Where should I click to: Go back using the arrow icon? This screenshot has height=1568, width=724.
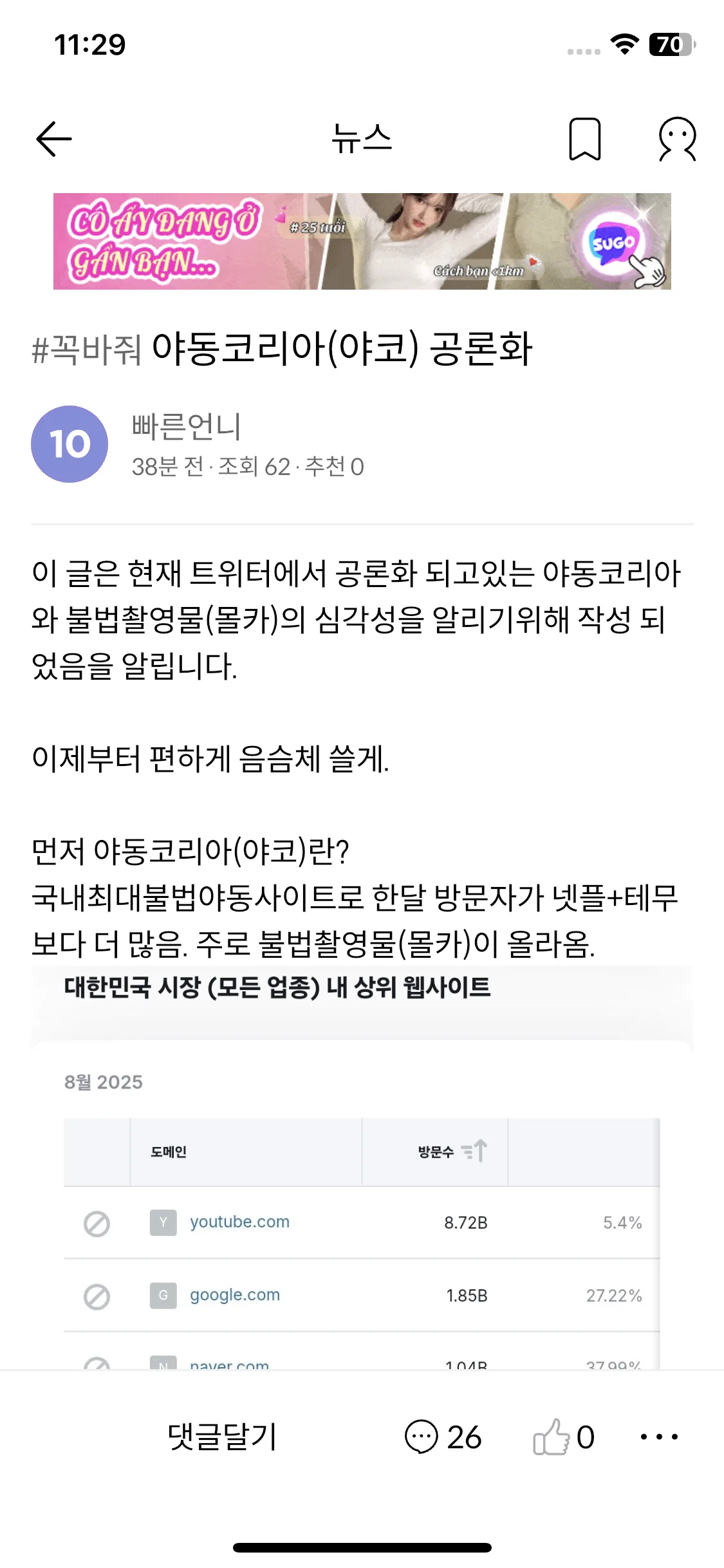click(x=54, y=139)
